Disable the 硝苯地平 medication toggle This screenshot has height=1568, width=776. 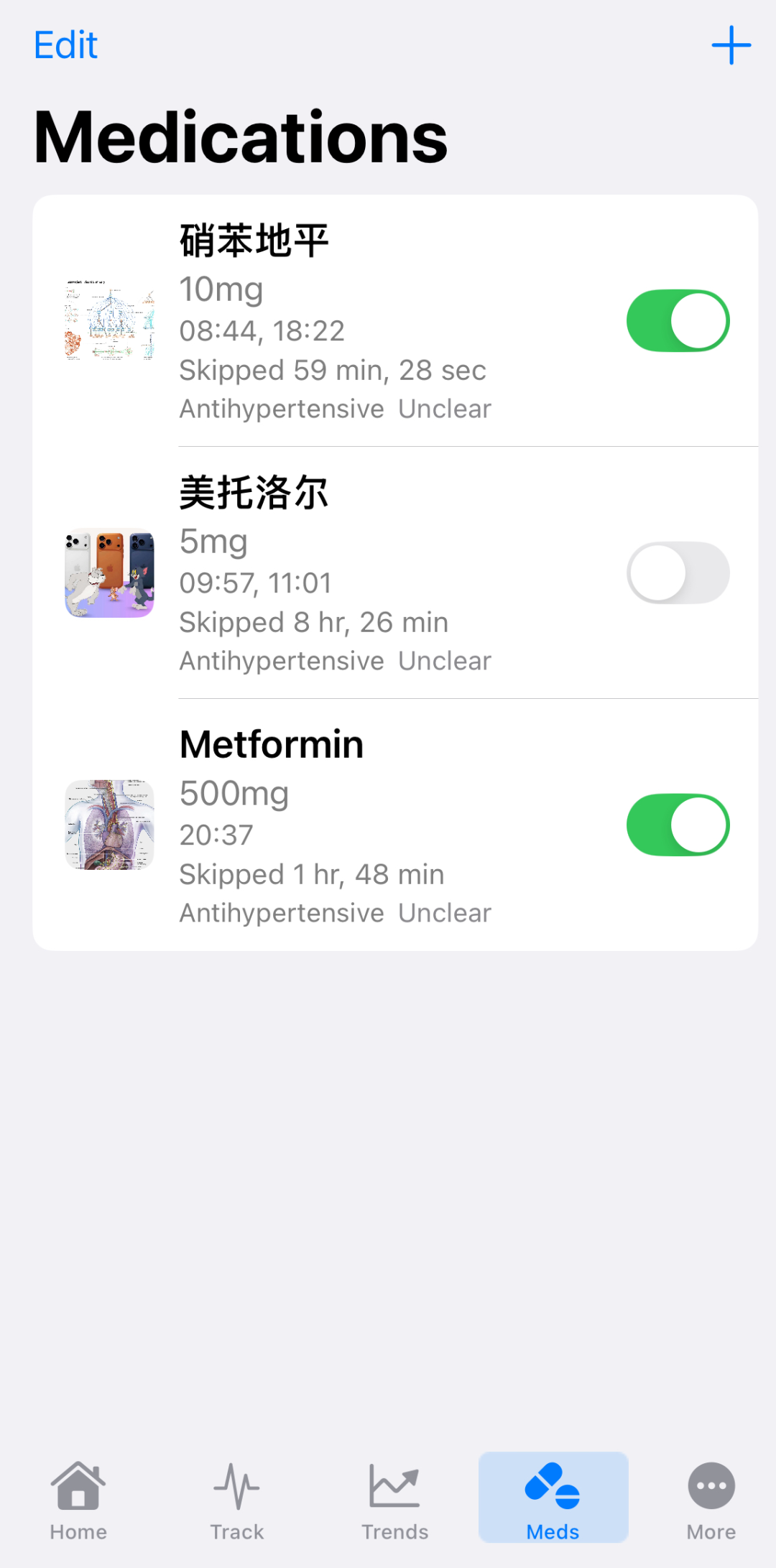point(678,321)
